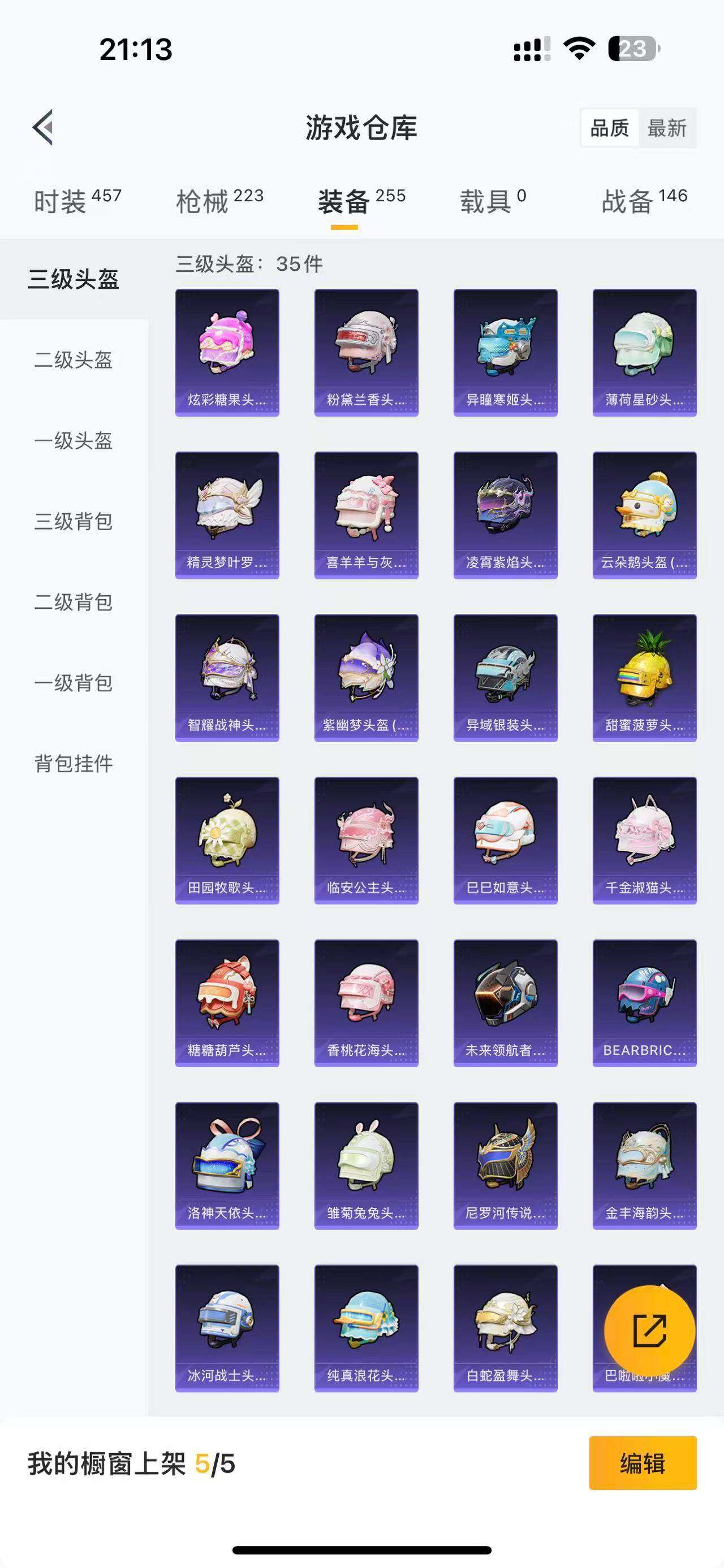Go back using the top-left arrow
This screenshot has width=724, height=1568.
coord(43,128)
